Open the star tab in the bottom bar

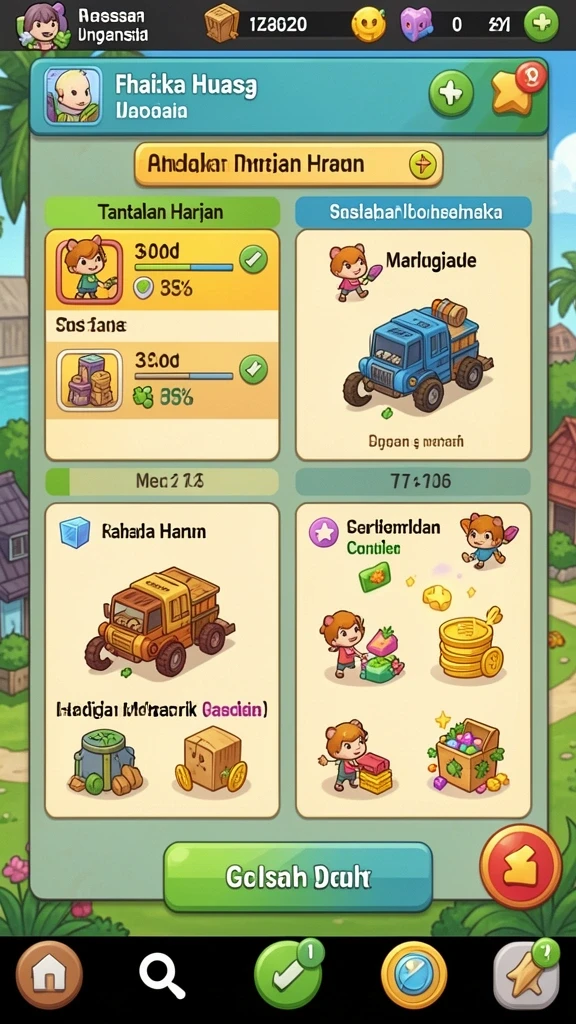click(526, 975)
